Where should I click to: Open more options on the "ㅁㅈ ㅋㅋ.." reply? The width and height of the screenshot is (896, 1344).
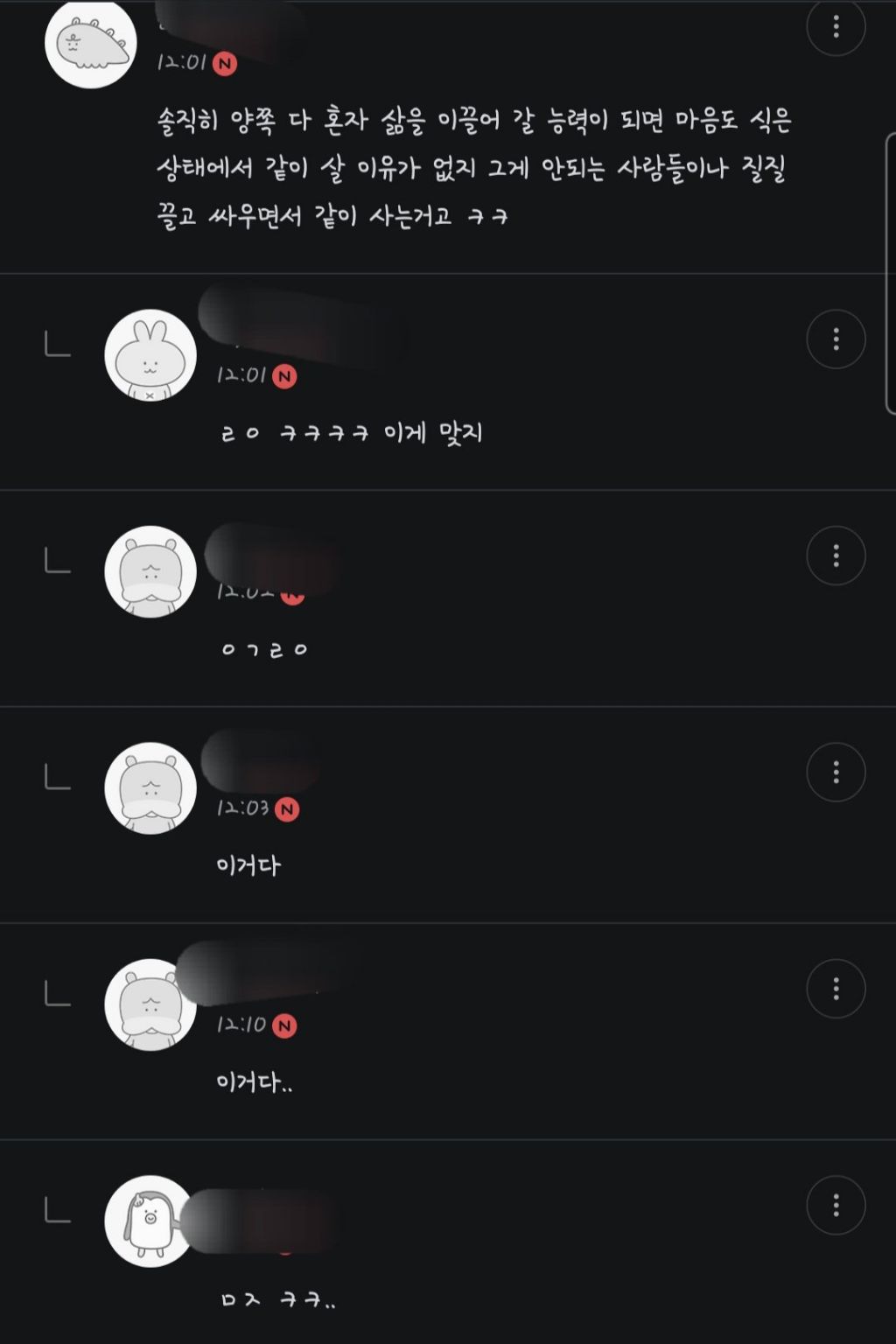[x=836, y=1205]
